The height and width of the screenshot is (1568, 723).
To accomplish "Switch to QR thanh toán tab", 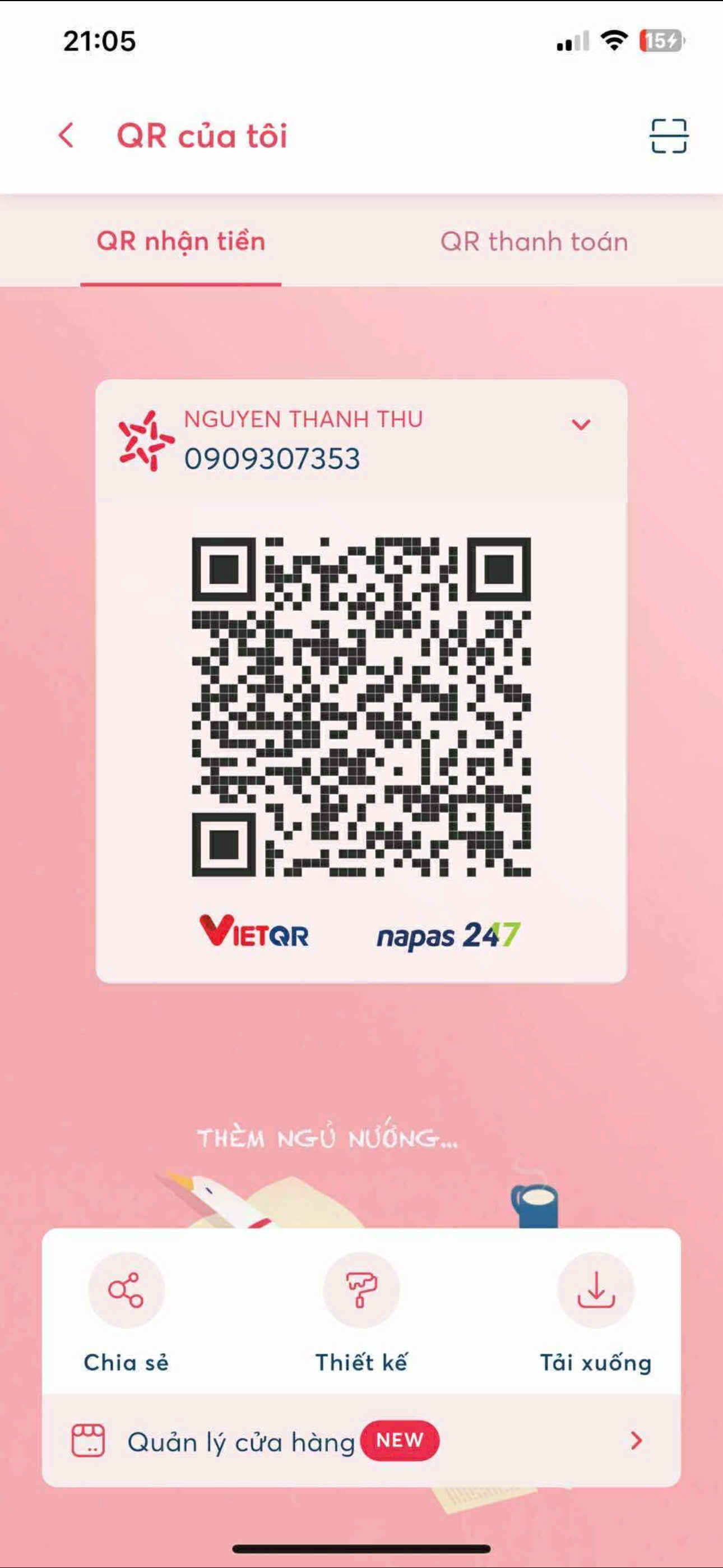I will pos(534,242).
